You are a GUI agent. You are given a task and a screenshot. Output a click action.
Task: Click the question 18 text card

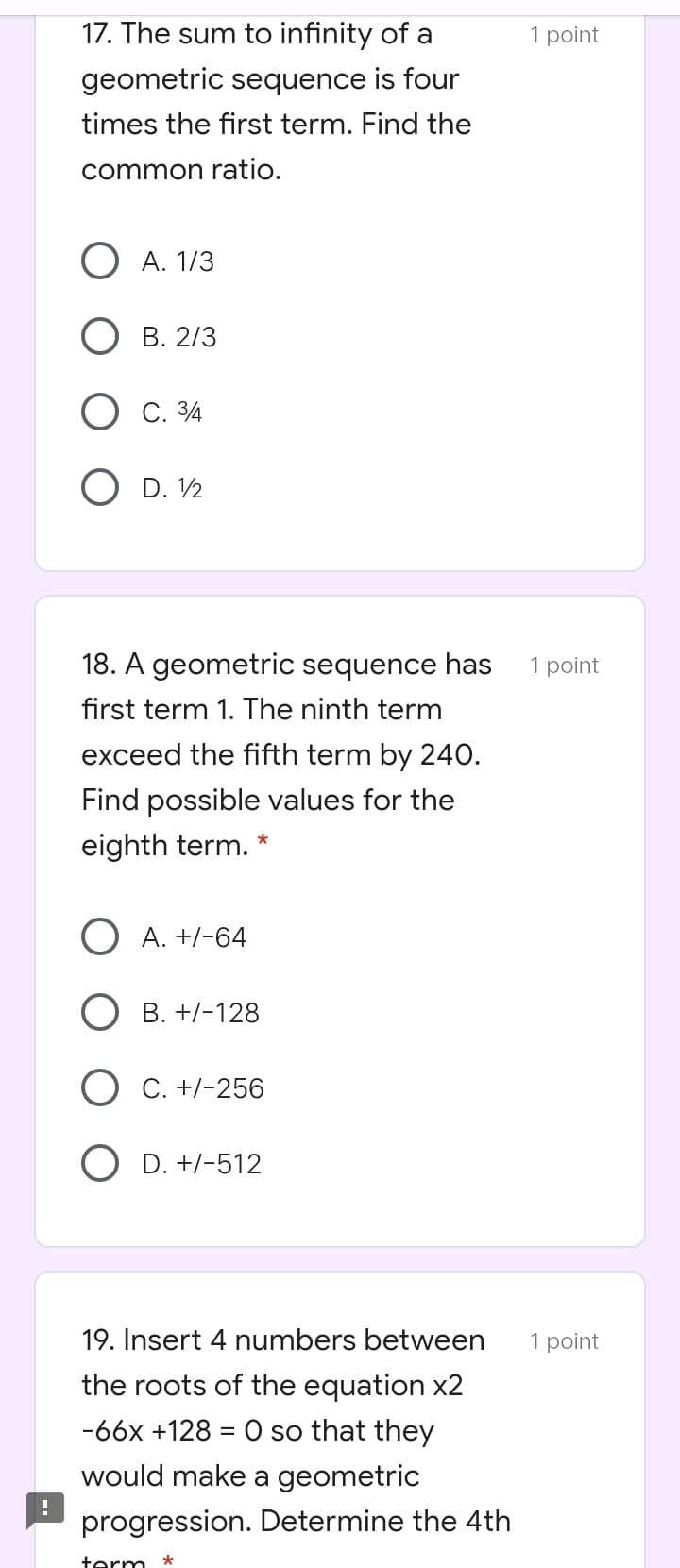(283, 754)
